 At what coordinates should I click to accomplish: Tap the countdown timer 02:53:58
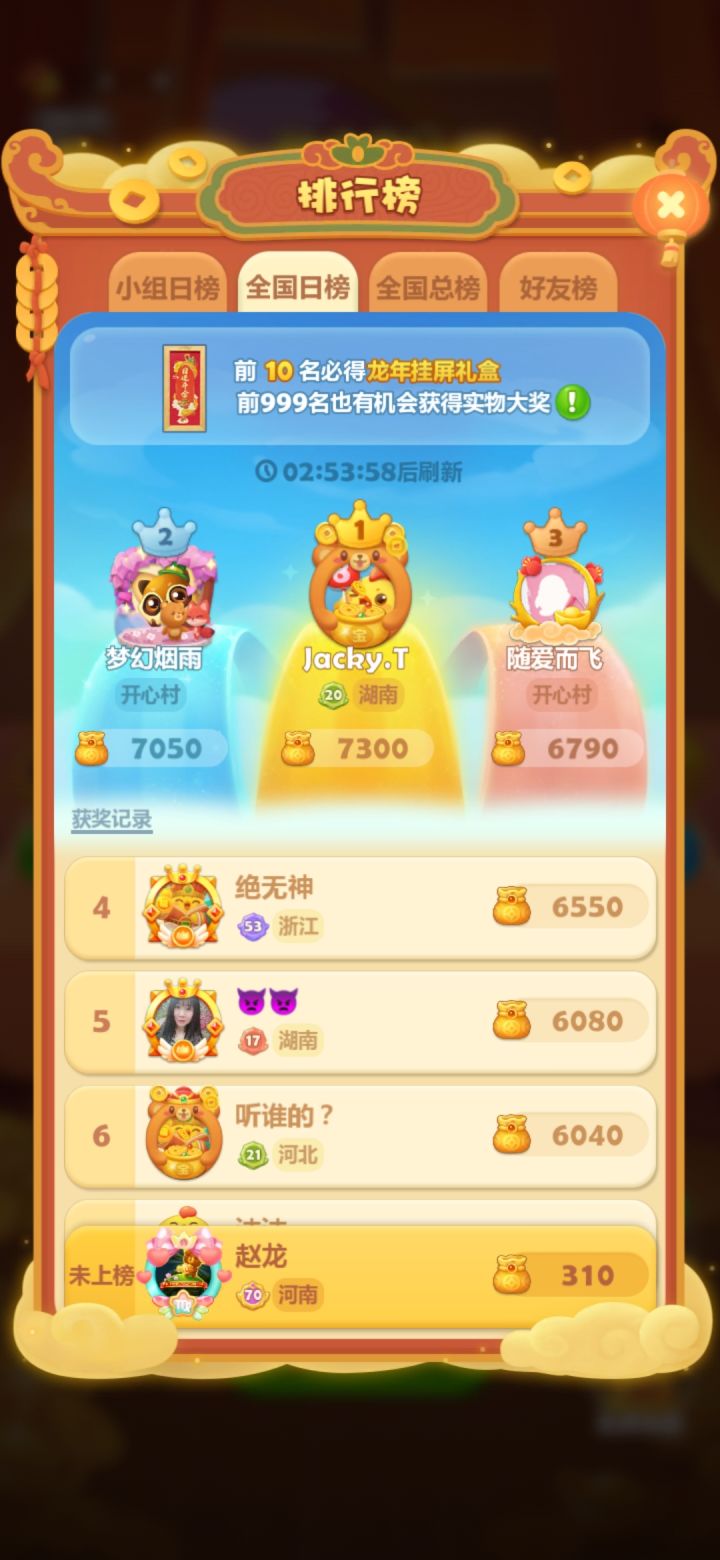click(x=340, y=471)
